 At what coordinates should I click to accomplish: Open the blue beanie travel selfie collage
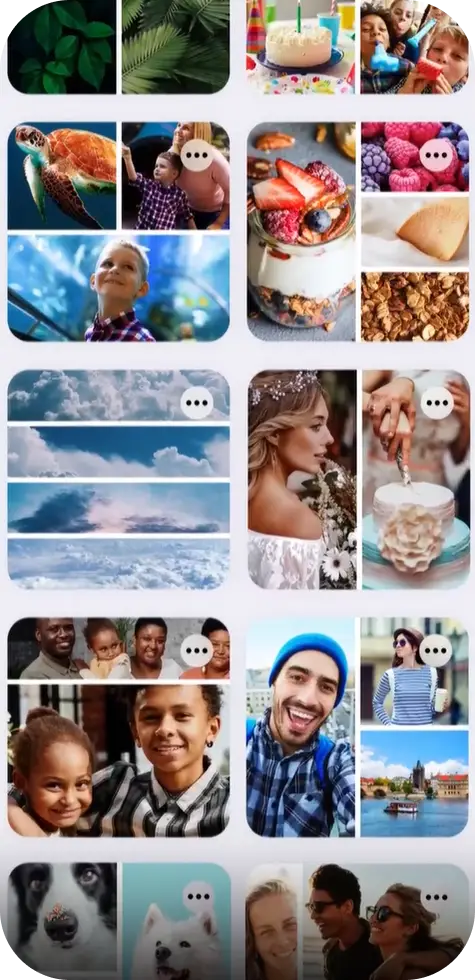358,727
